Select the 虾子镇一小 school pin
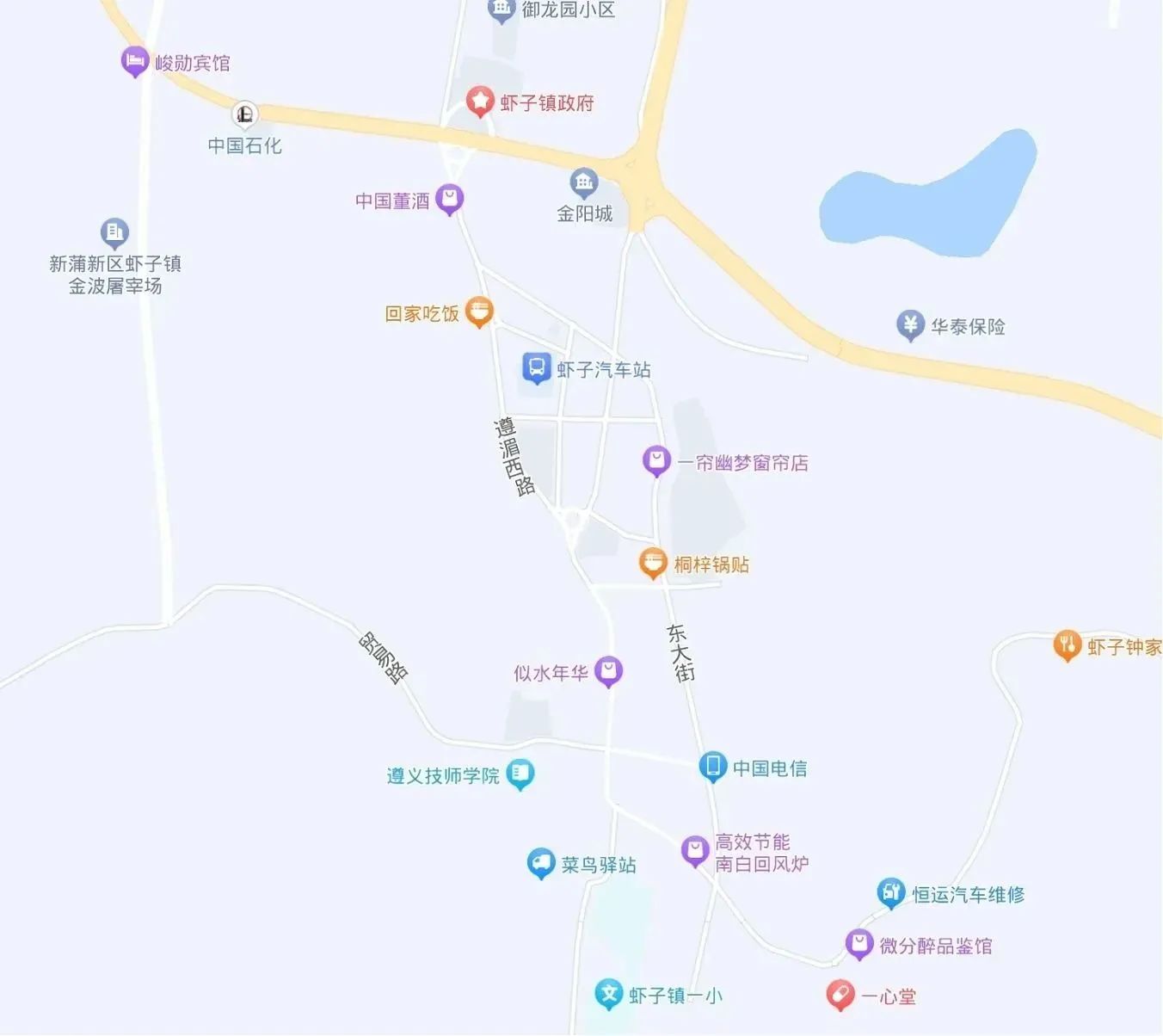 [x=609, y=994]
